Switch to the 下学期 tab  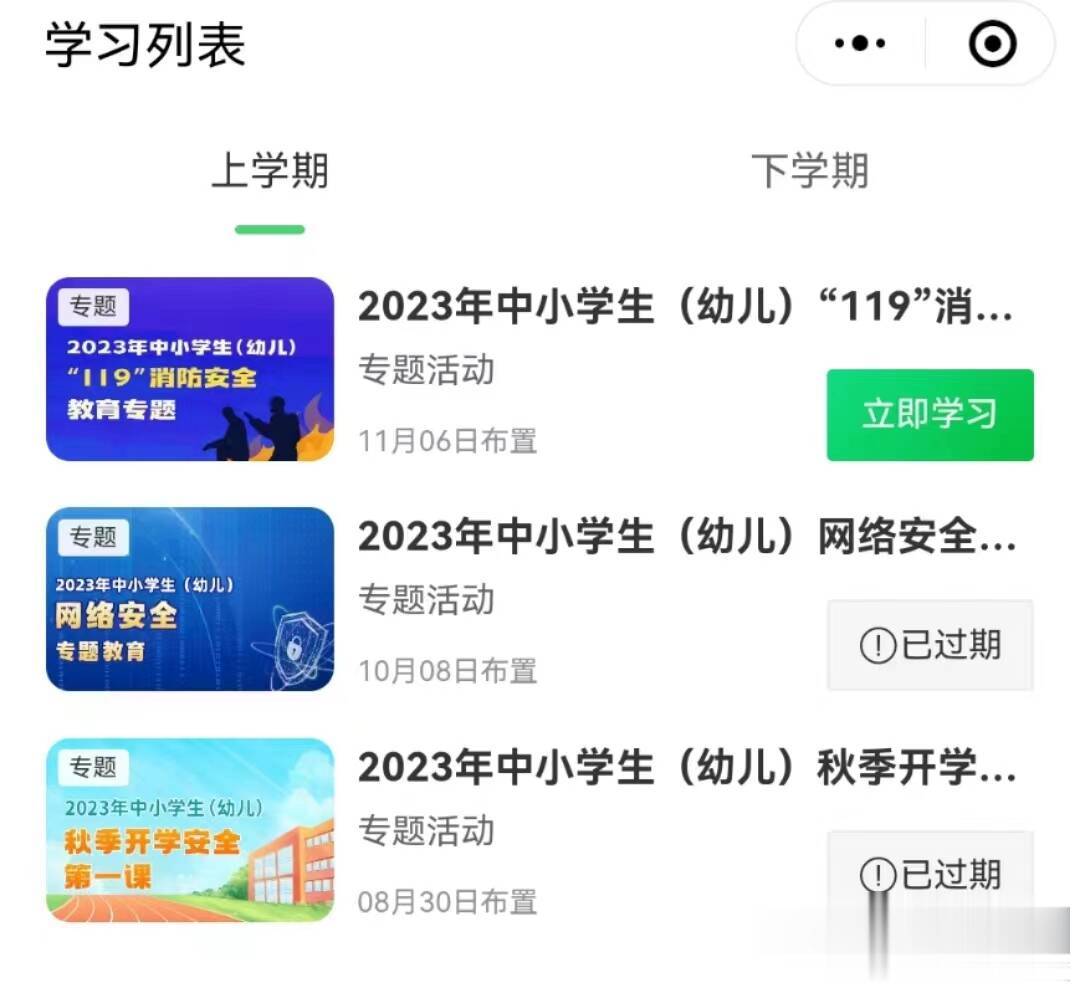(x=809, y=171)
